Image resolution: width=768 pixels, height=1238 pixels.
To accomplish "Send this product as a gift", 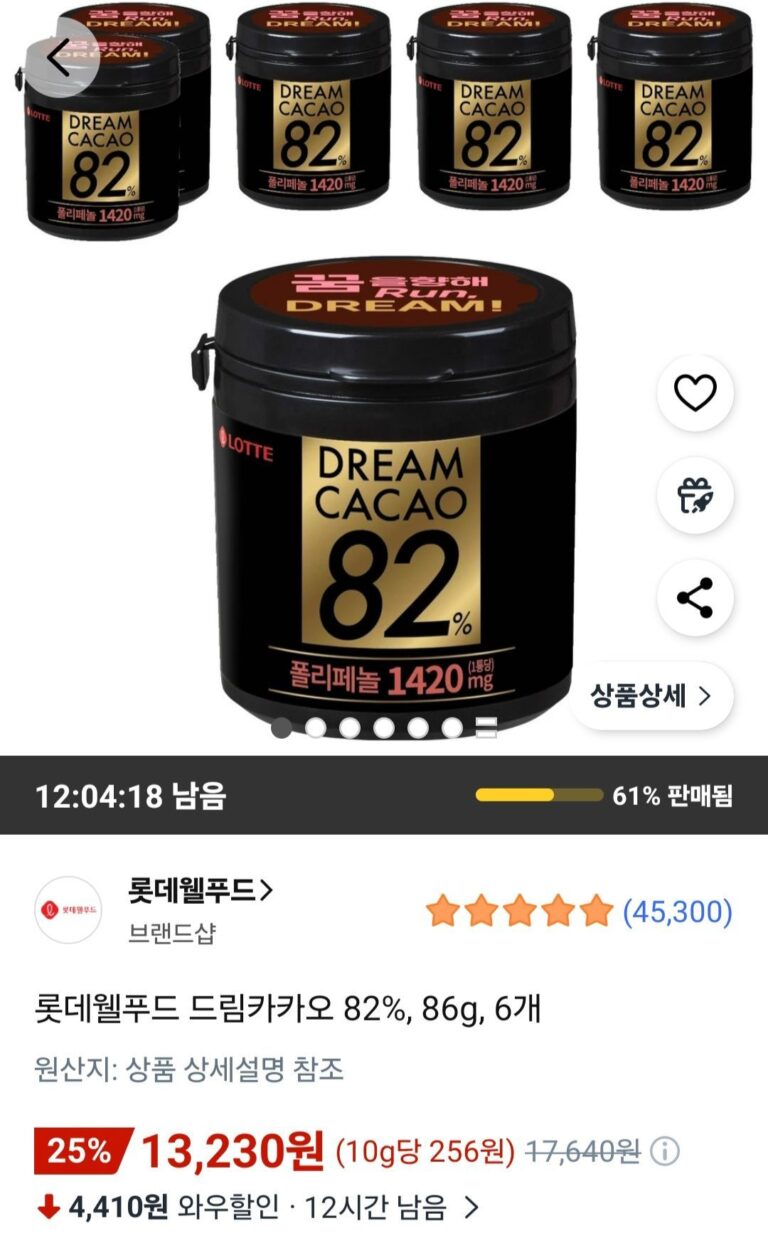I will pyautogui.click(x=695, y=495).
